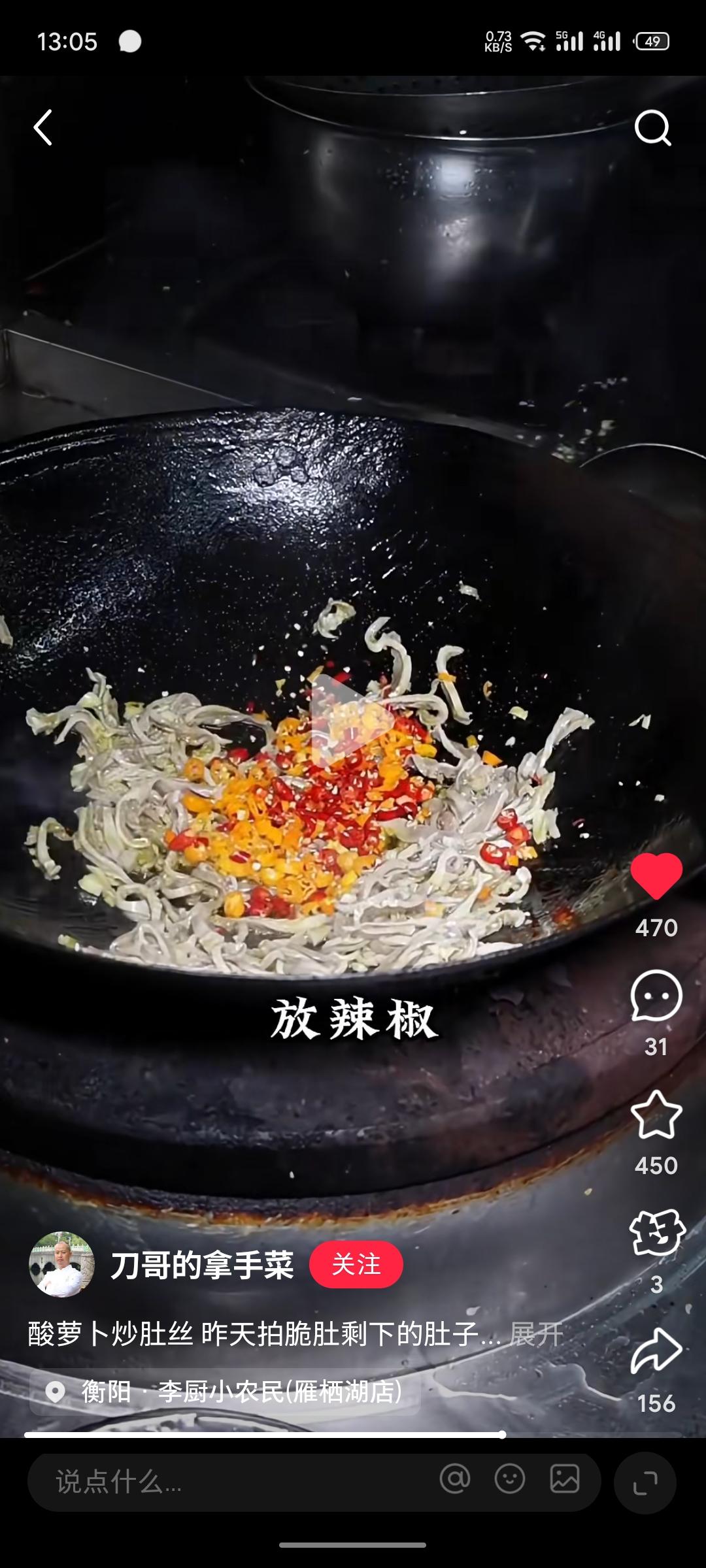Expand the caption with 展开
Image resolution: width=706 pixels, height=1568 pixels.
[x=536, y=1334]
